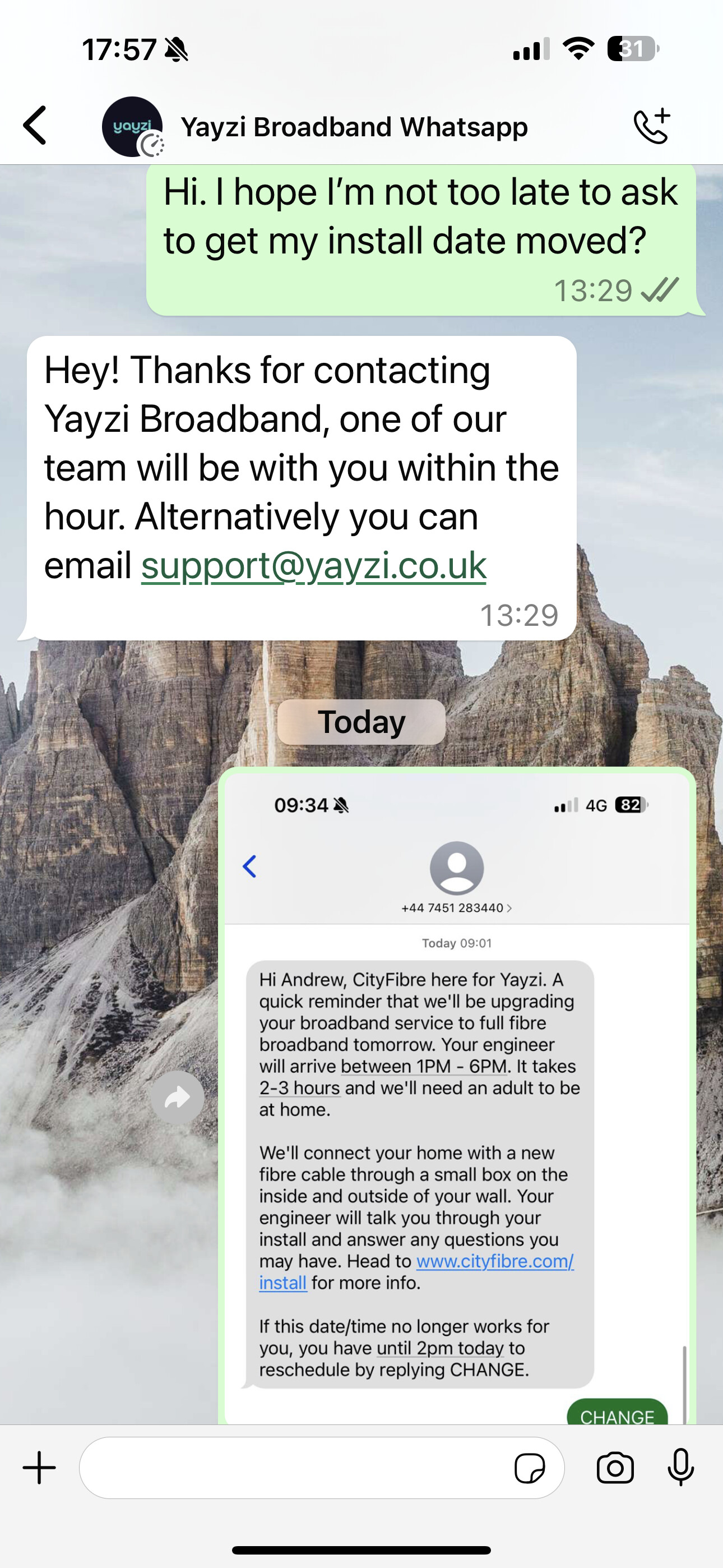Viewport: 723px width, 1568px height.
Task: Open the plus attachment menu
Action: click(x=40, y=1468)
